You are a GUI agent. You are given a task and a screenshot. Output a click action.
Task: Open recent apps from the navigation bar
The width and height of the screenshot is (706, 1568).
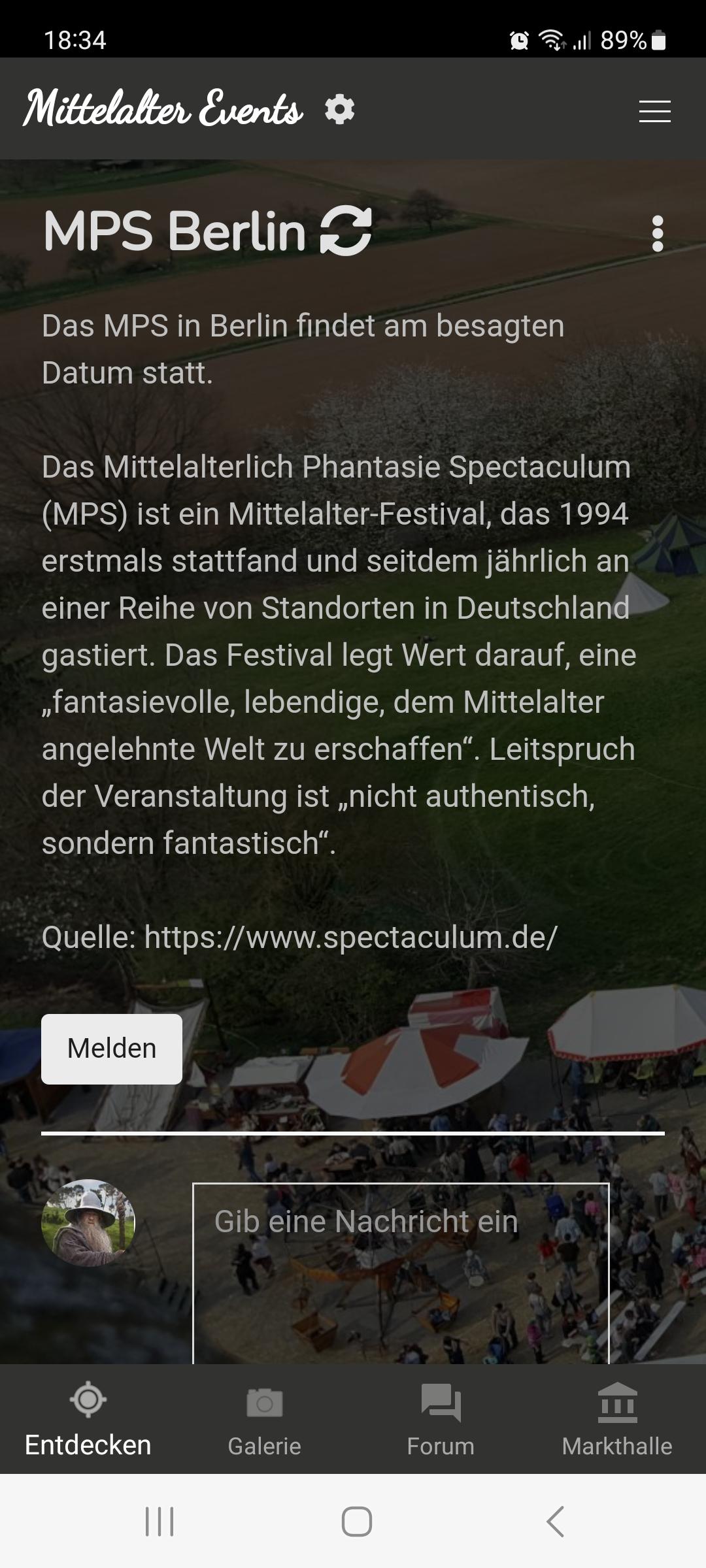click(160, 1522)
